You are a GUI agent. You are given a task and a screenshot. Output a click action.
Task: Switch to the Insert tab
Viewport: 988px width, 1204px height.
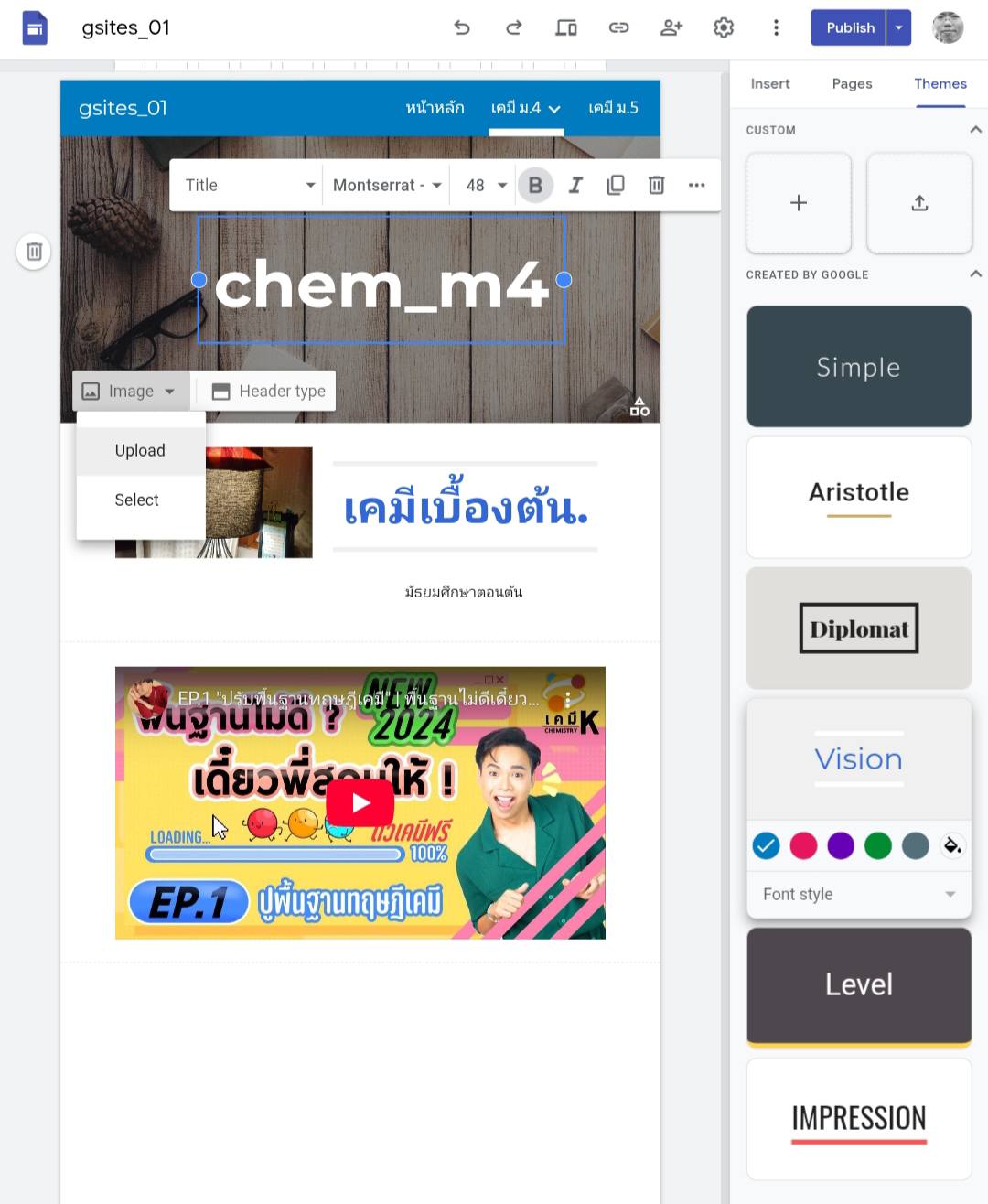click(769, 83)
